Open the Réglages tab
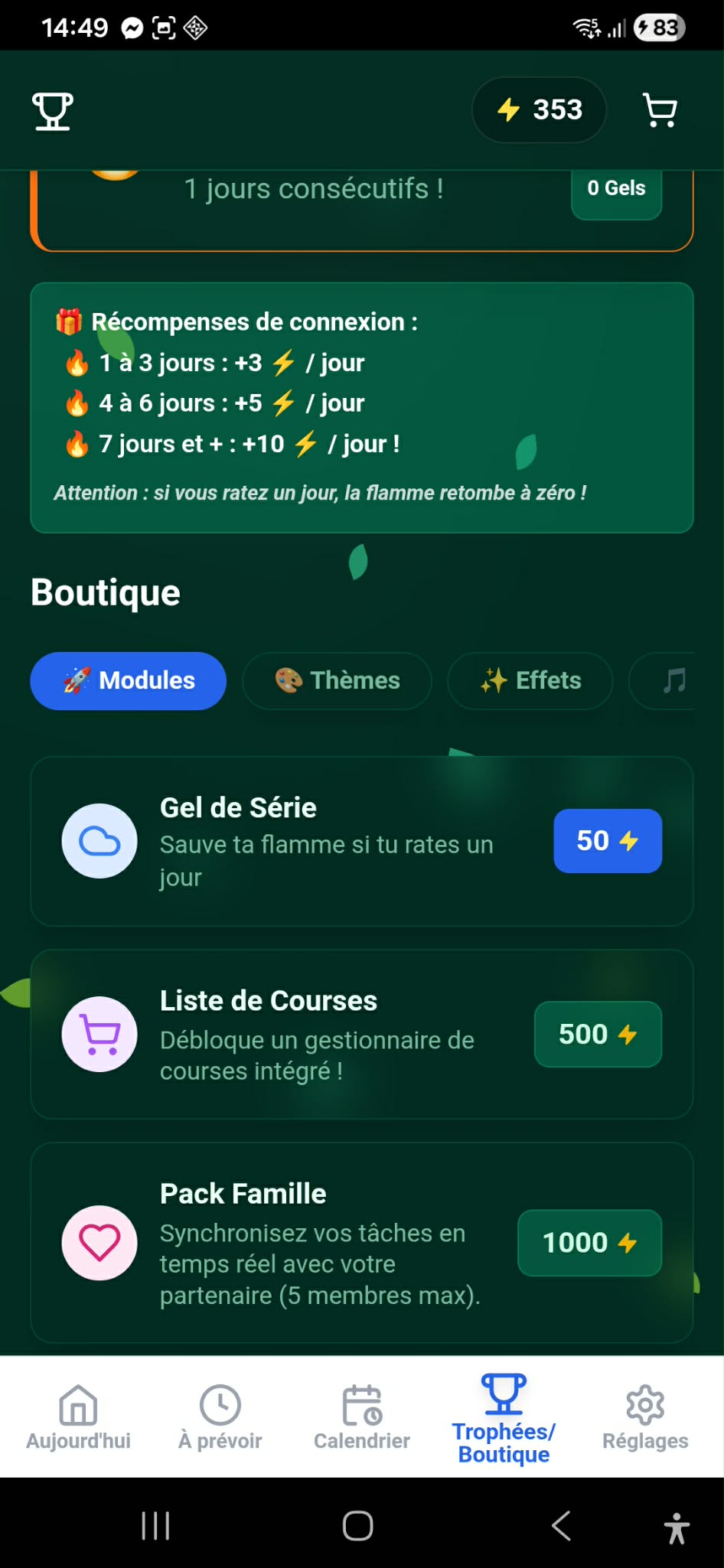724x1568 pixels. point(645,1417)
